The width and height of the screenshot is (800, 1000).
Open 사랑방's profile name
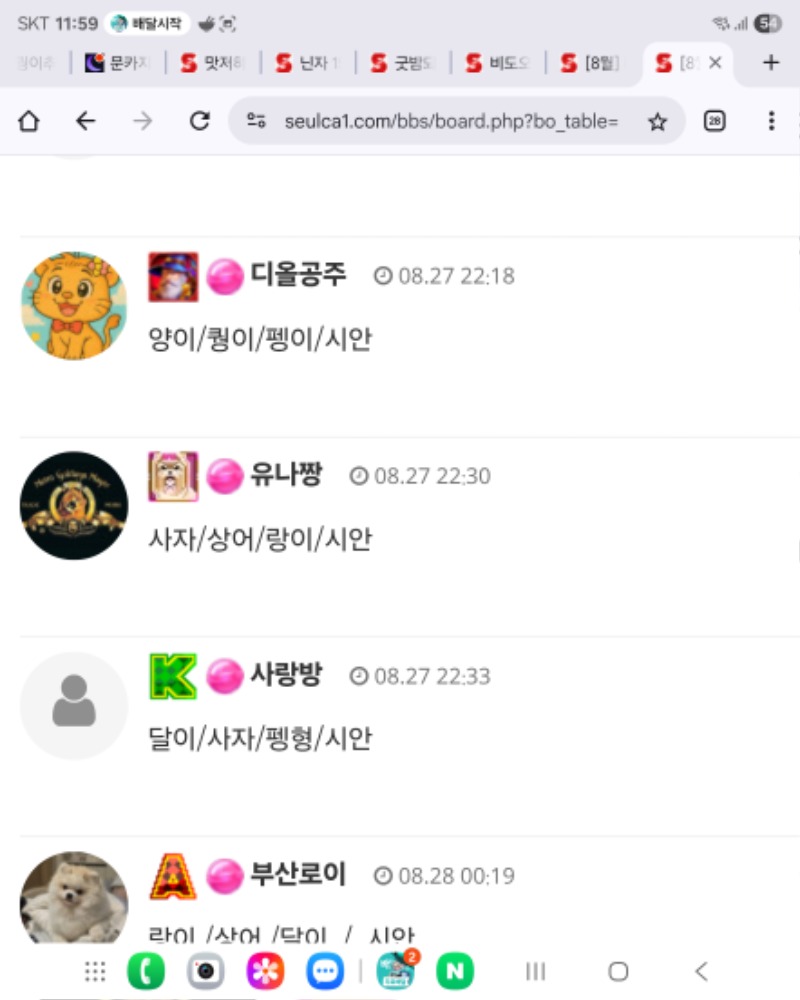point(286,675)
